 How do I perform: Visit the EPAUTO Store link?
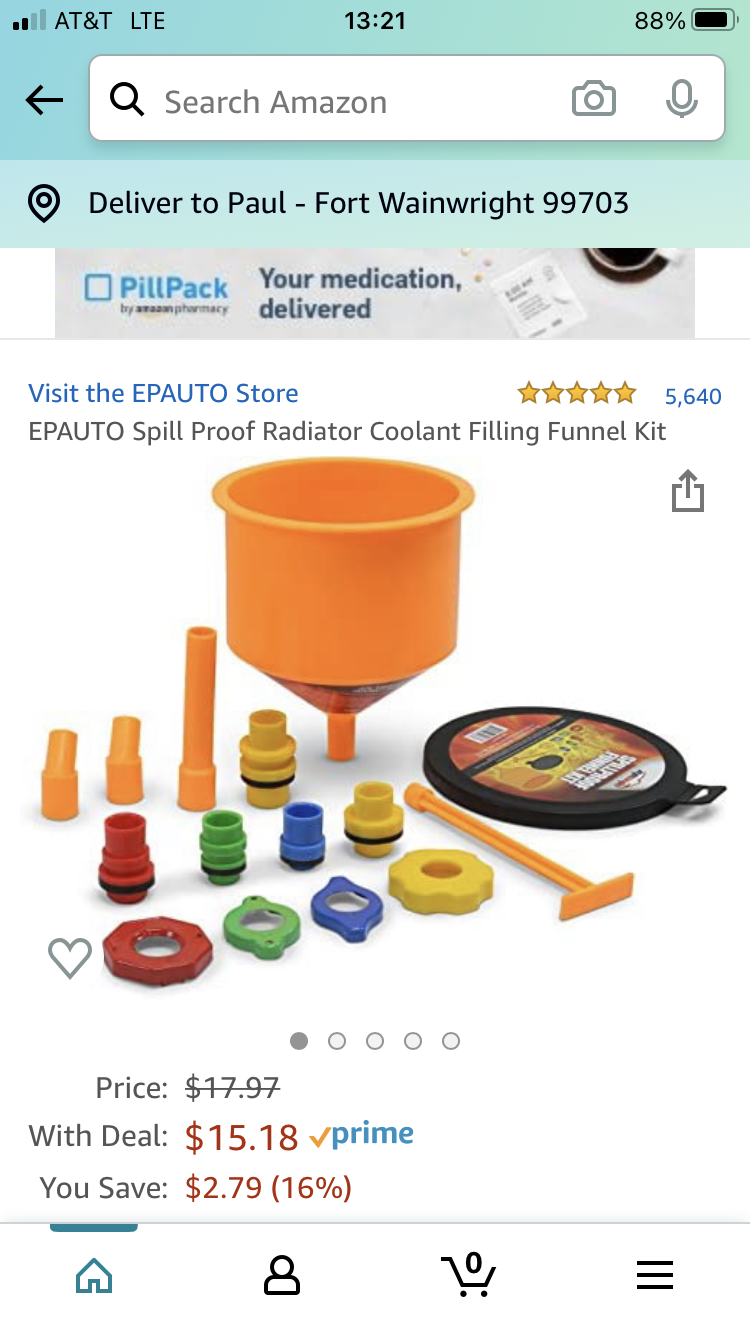(163, 393)
